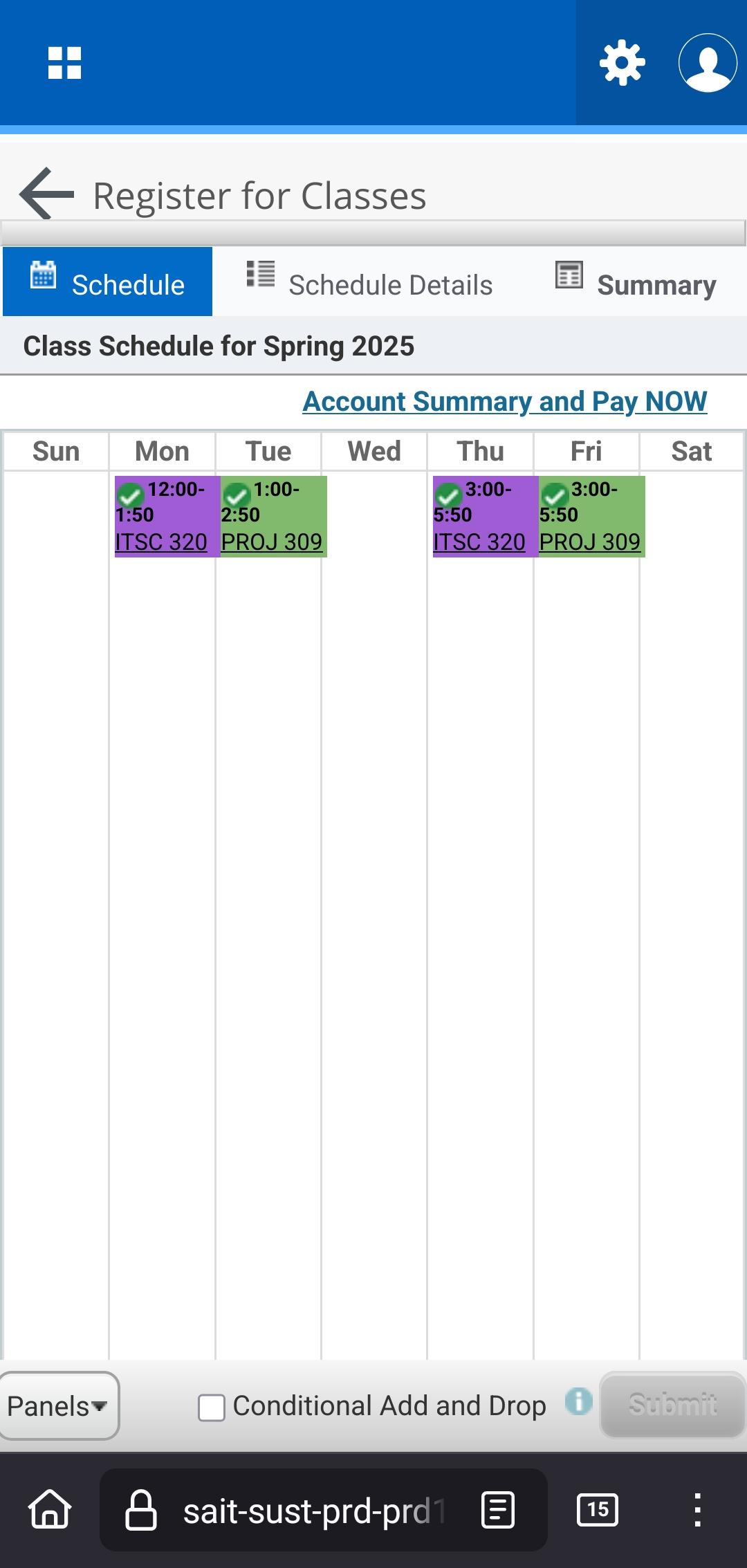This screenshot has height=1568, width=747.
Task: Open ITSC 320 on Monday
Action: click(x=161, y=542)
